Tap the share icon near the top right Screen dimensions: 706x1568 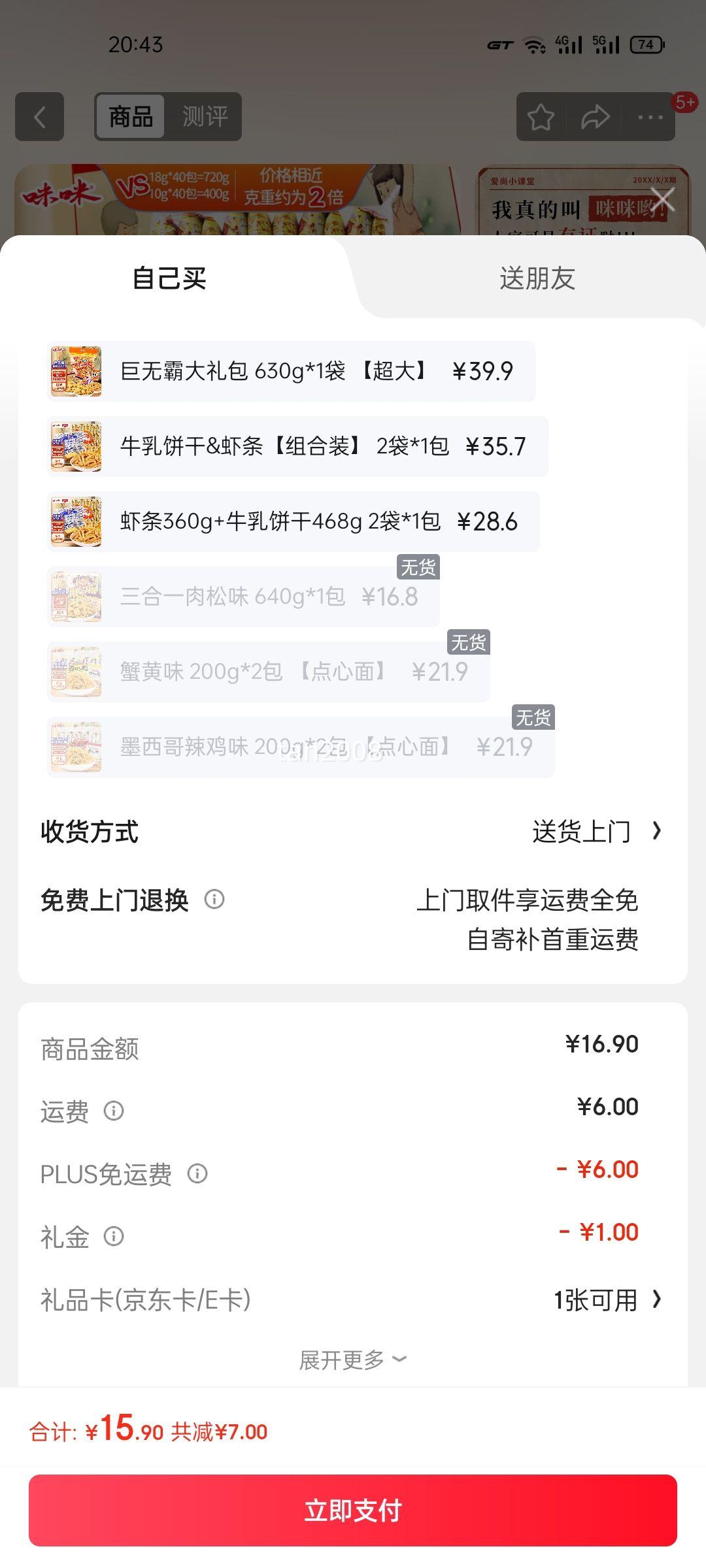595,116
